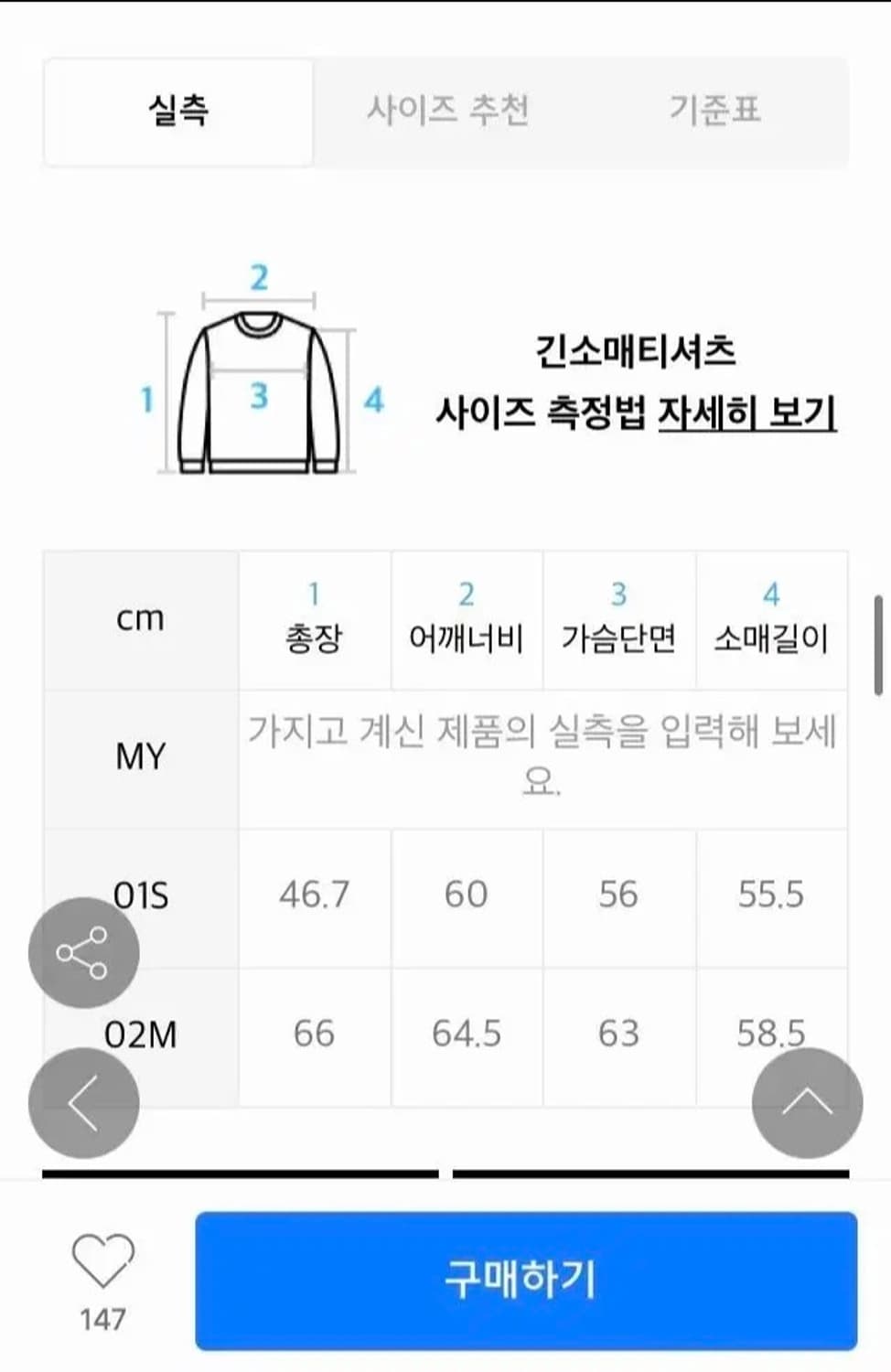Tap the back arrow circle
Screen dimensions: 891x1372
click(84, 1102)
